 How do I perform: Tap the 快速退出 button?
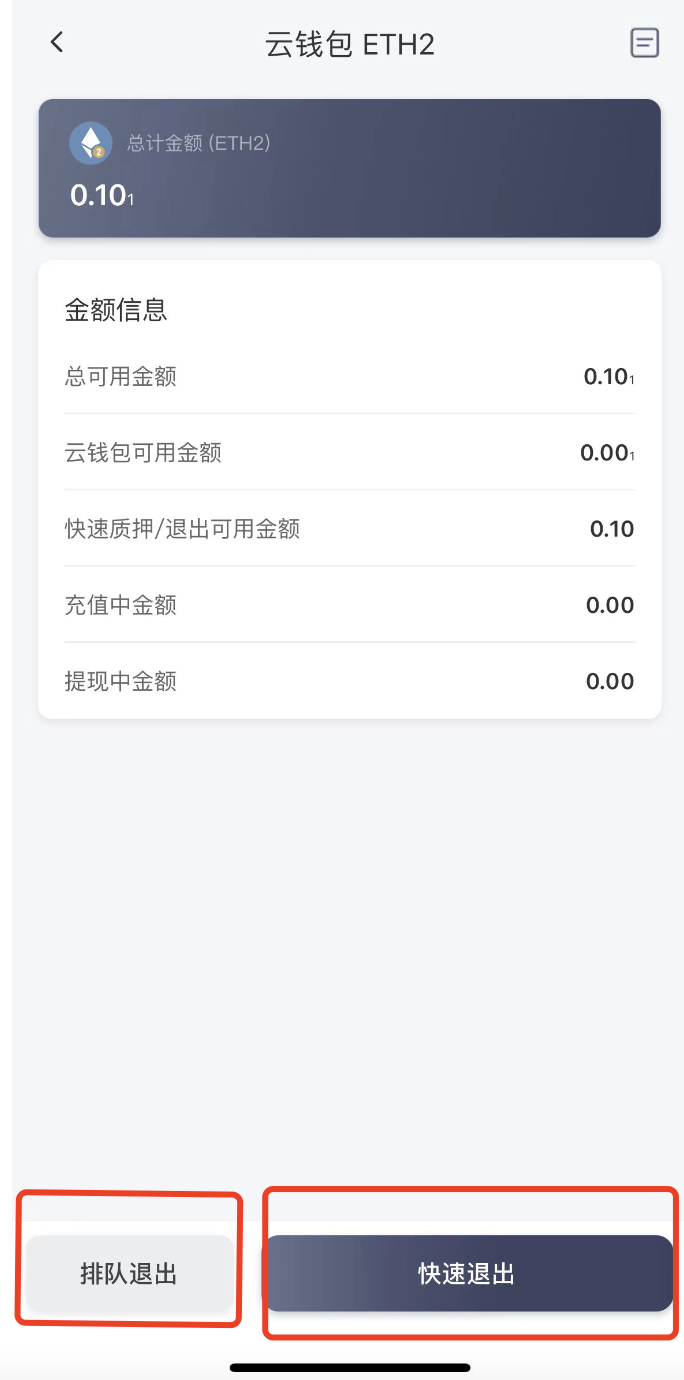click(x=467, y=1273)
